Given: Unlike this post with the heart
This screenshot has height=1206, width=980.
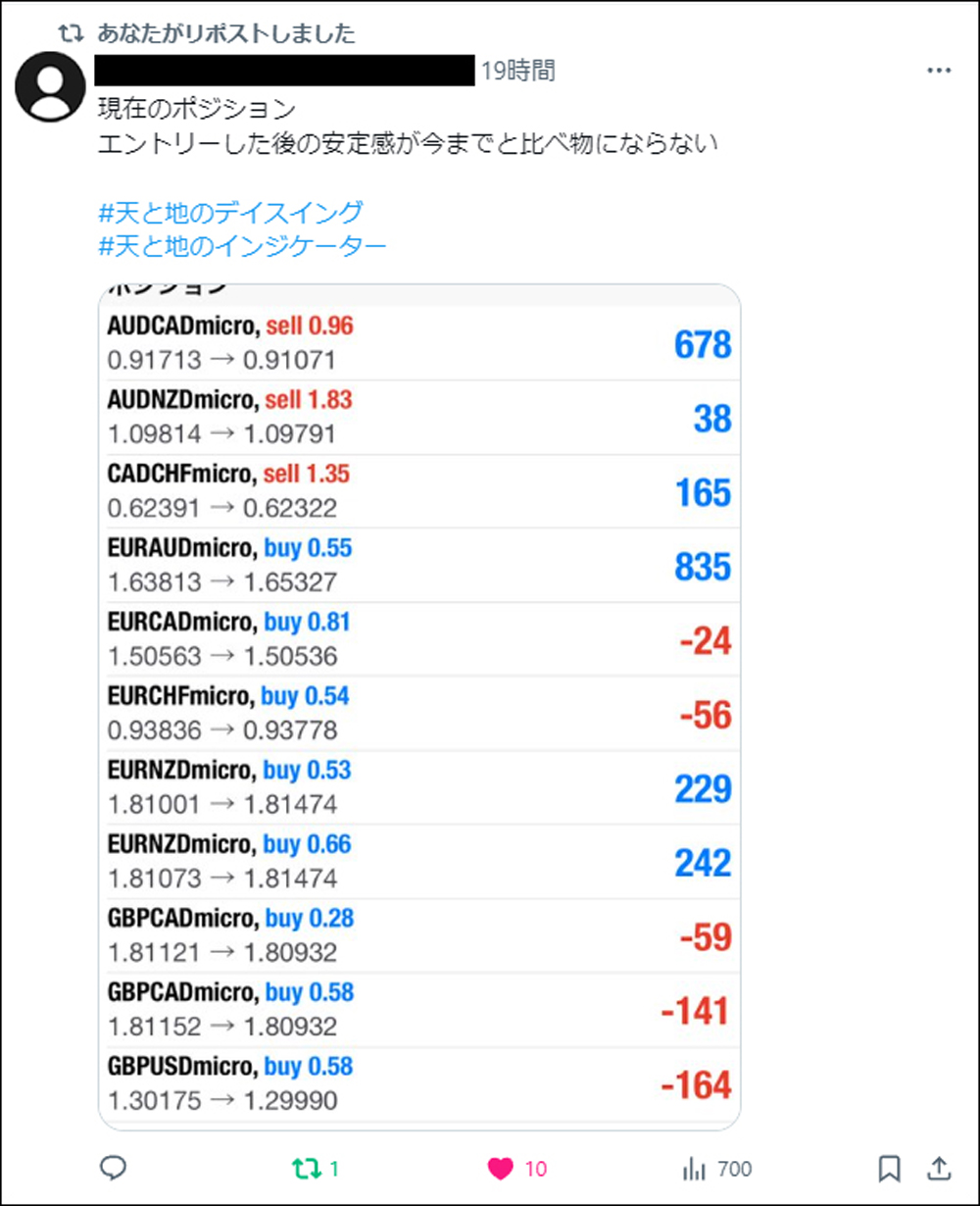Looking at the screenshot, I should point(501,1168).
